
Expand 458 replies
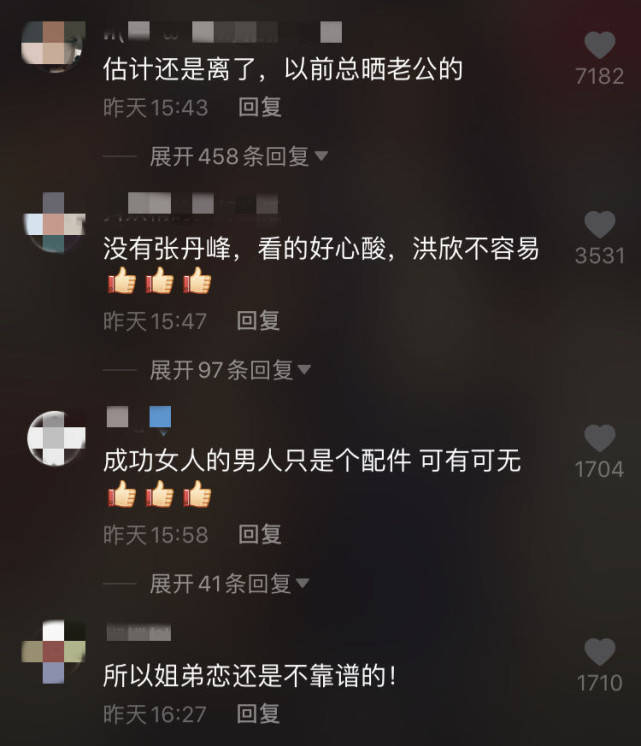click(x=238, y=157)
